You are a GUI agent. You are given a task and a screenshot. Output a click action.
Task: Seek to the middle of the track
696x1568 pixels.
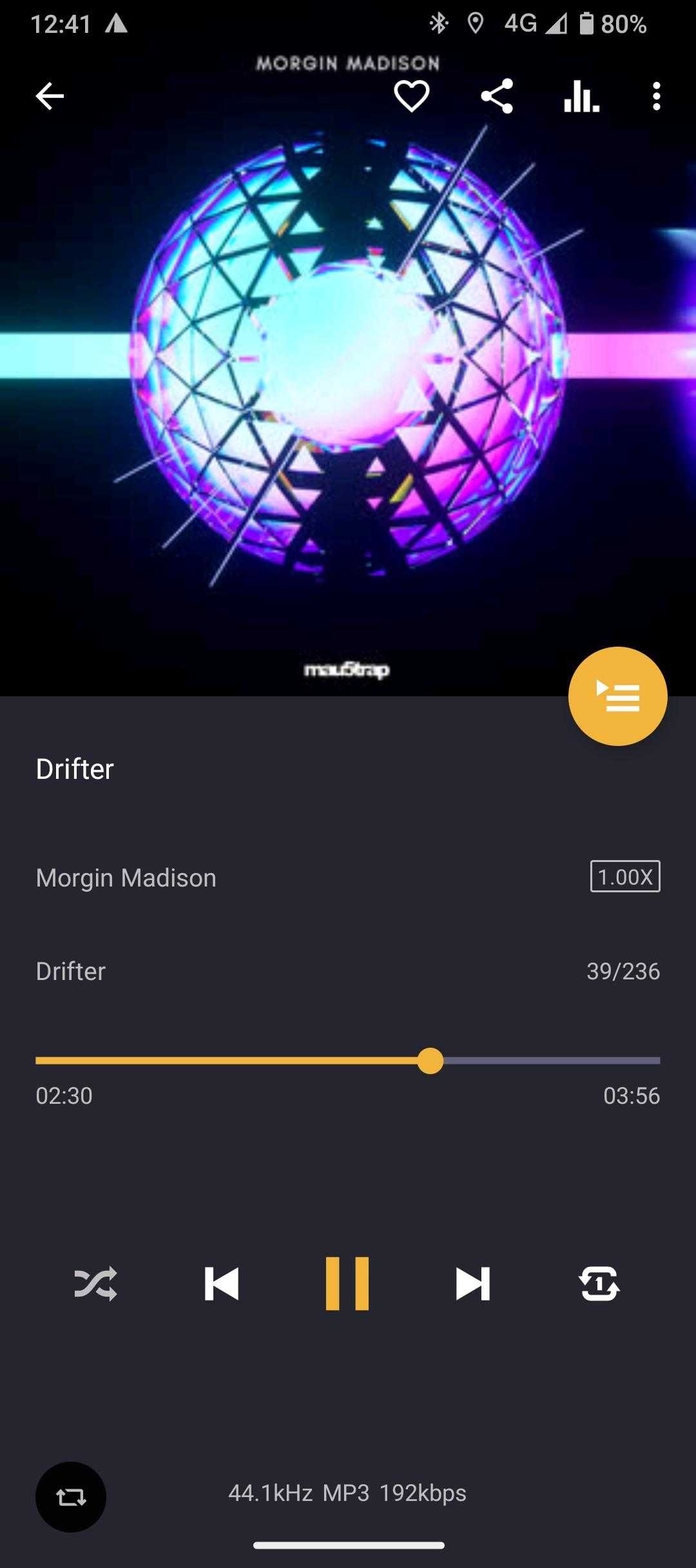348,1061
